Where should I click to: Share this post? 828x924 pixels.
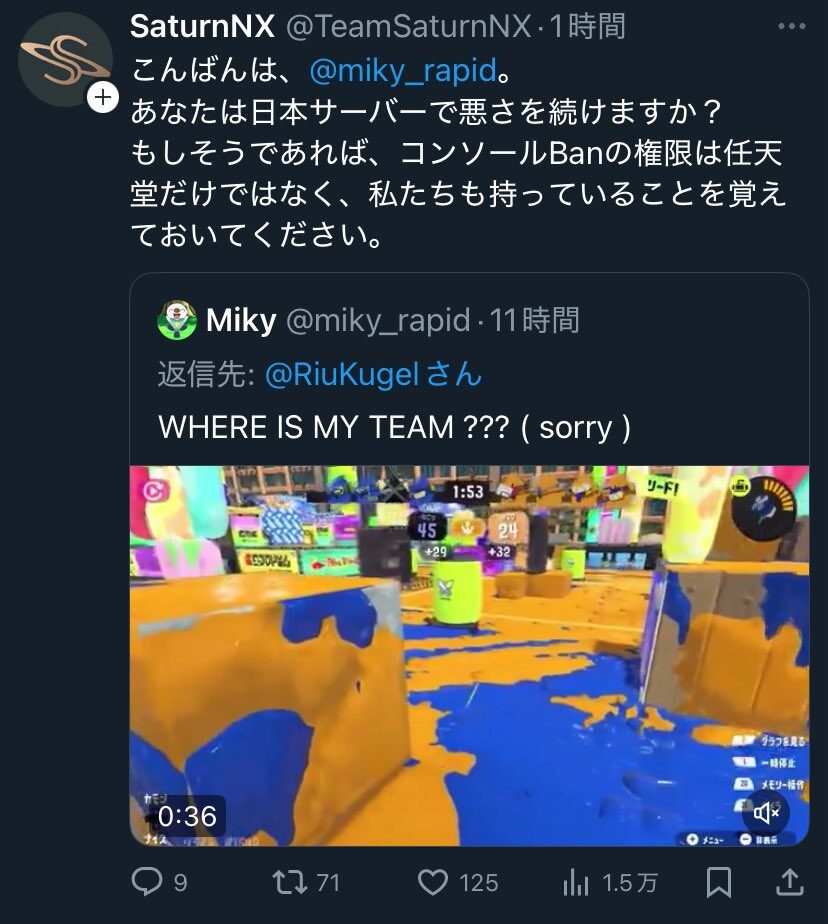point(790,882)
